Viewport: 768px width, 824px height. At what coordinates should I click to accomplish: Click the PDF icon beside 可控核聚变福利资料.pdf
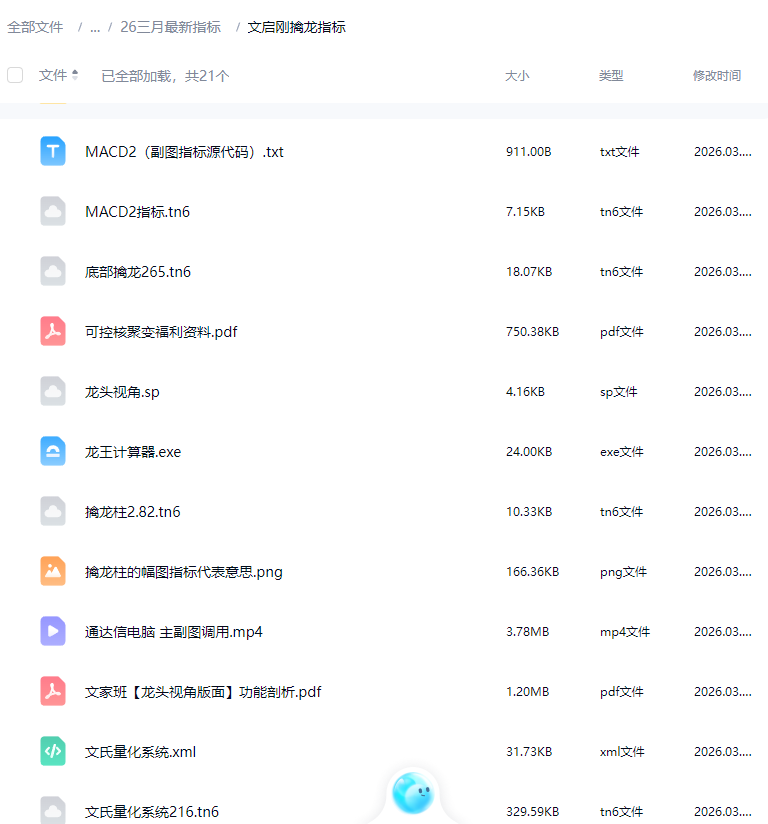point(52,331)
